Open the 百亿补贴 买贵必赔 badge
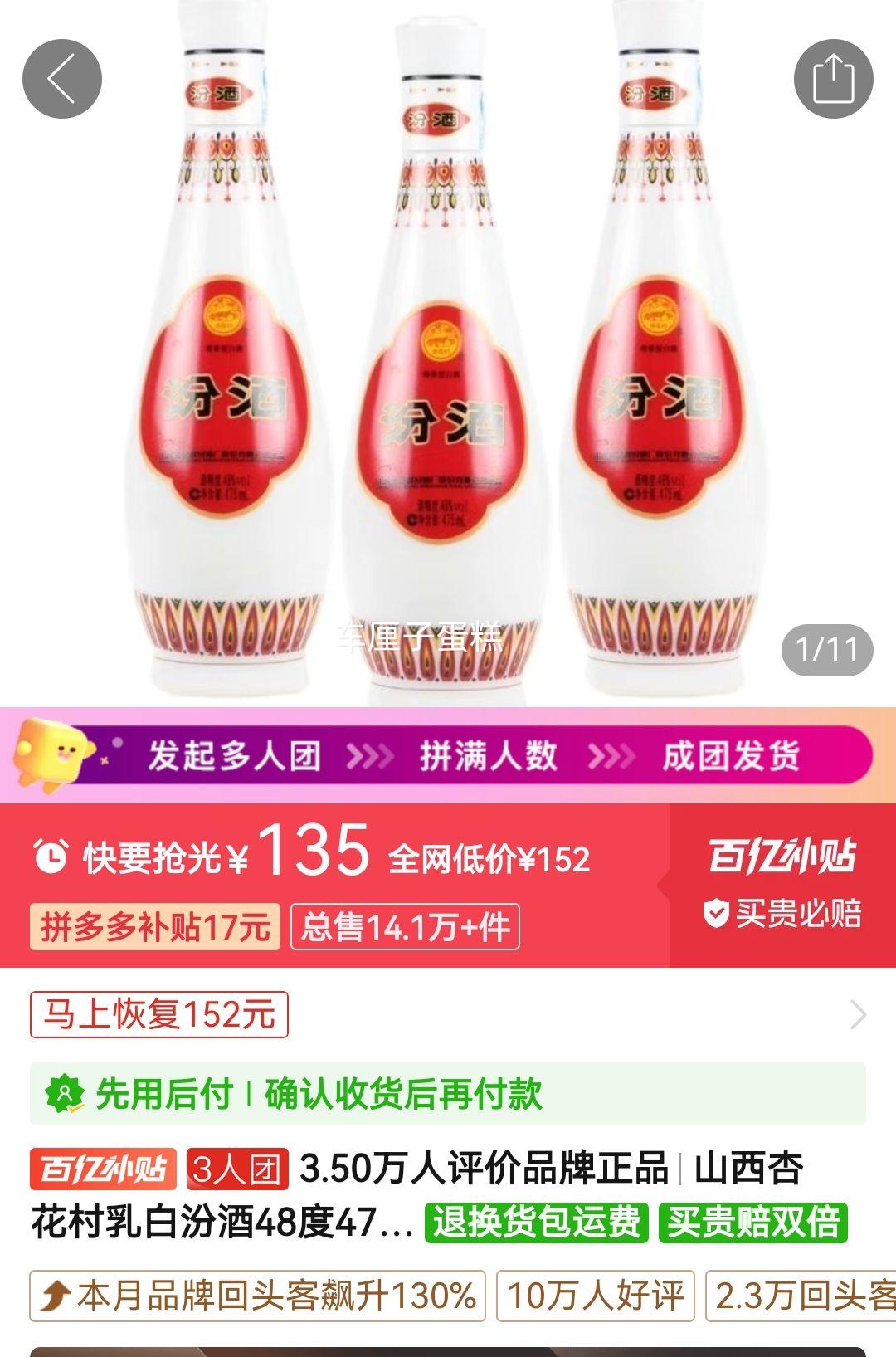 coord(783,886)
